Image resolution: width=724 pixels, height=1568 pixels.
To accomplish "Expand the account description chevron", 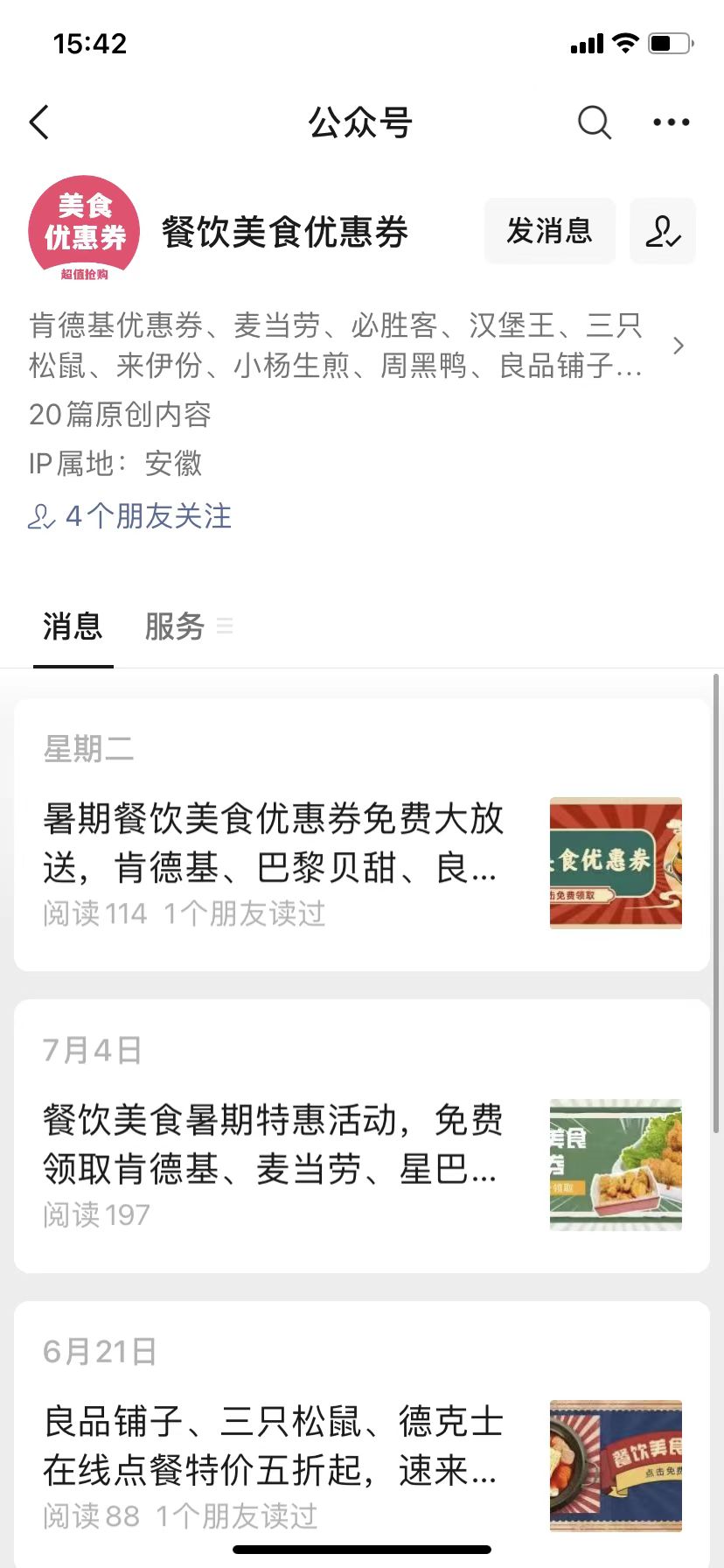I will [x=679, y=346].
